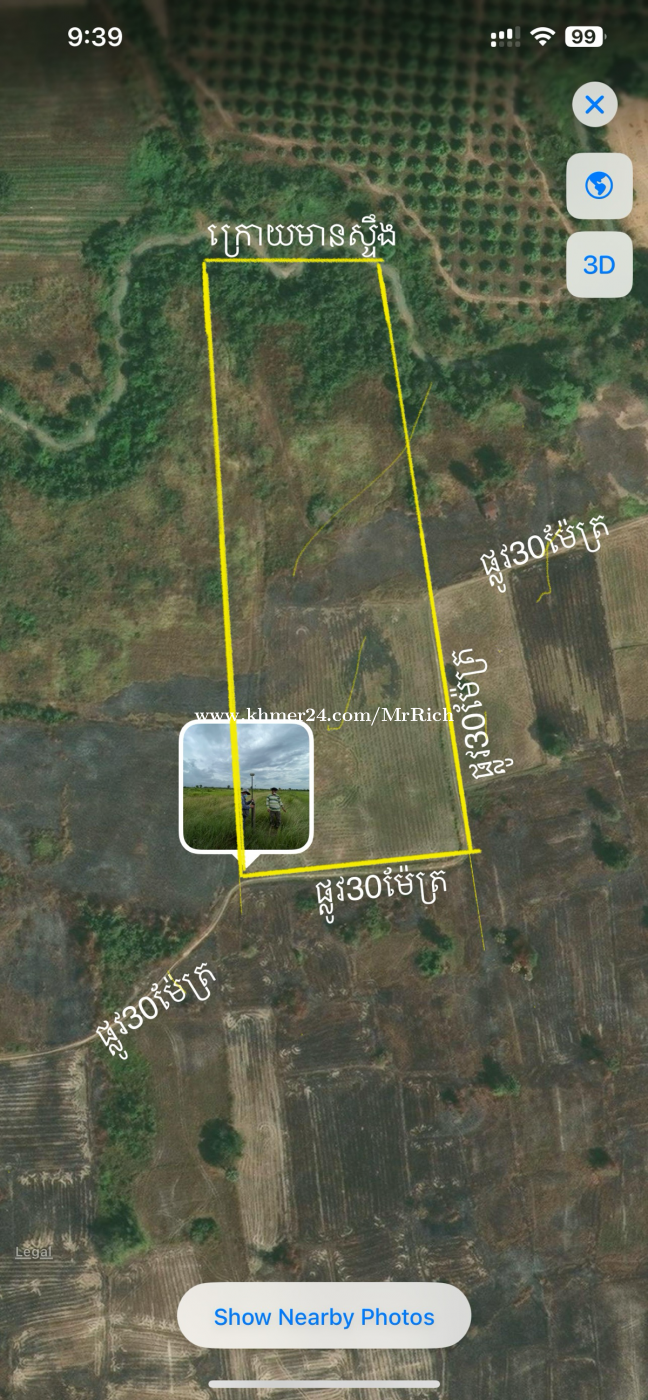Close the photo map view
Image resolution: width=648 pixels, height=1400 pixels.
pyautogui.click(x=595, y=104)
